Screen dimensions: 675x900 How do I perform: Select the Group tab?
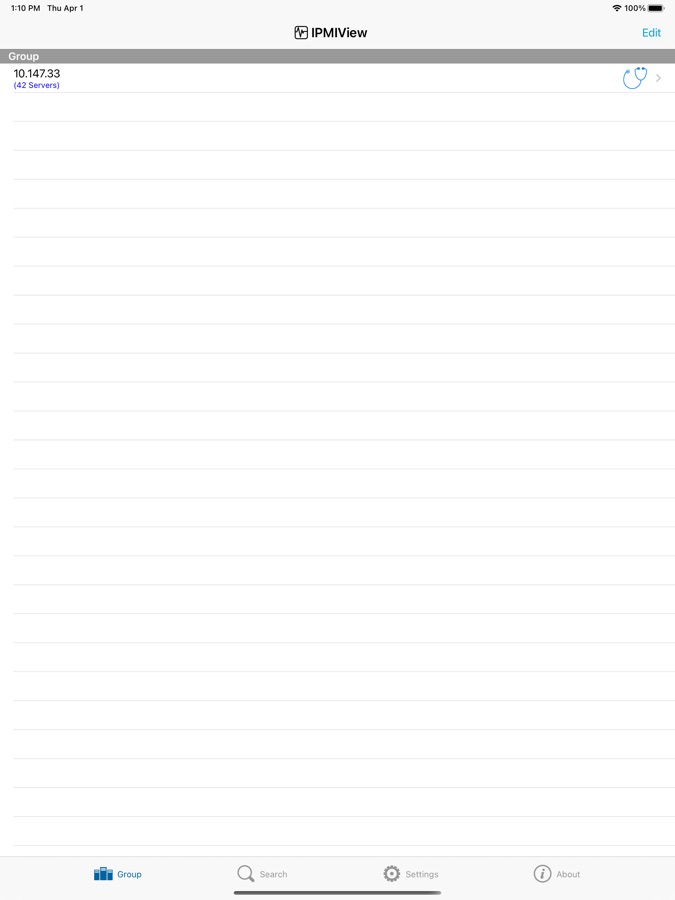click(118, 874)
